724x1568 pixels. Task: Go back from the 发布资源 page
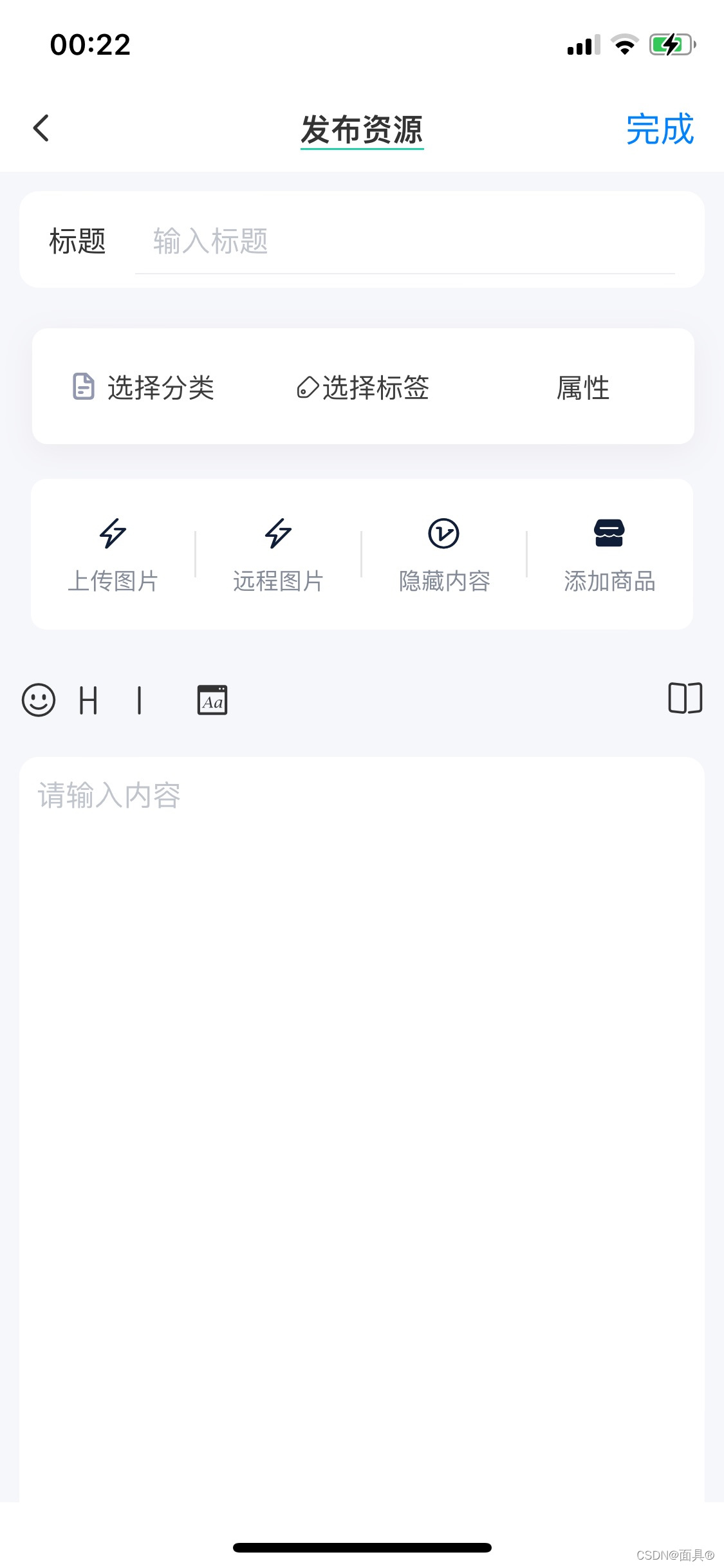41,128
